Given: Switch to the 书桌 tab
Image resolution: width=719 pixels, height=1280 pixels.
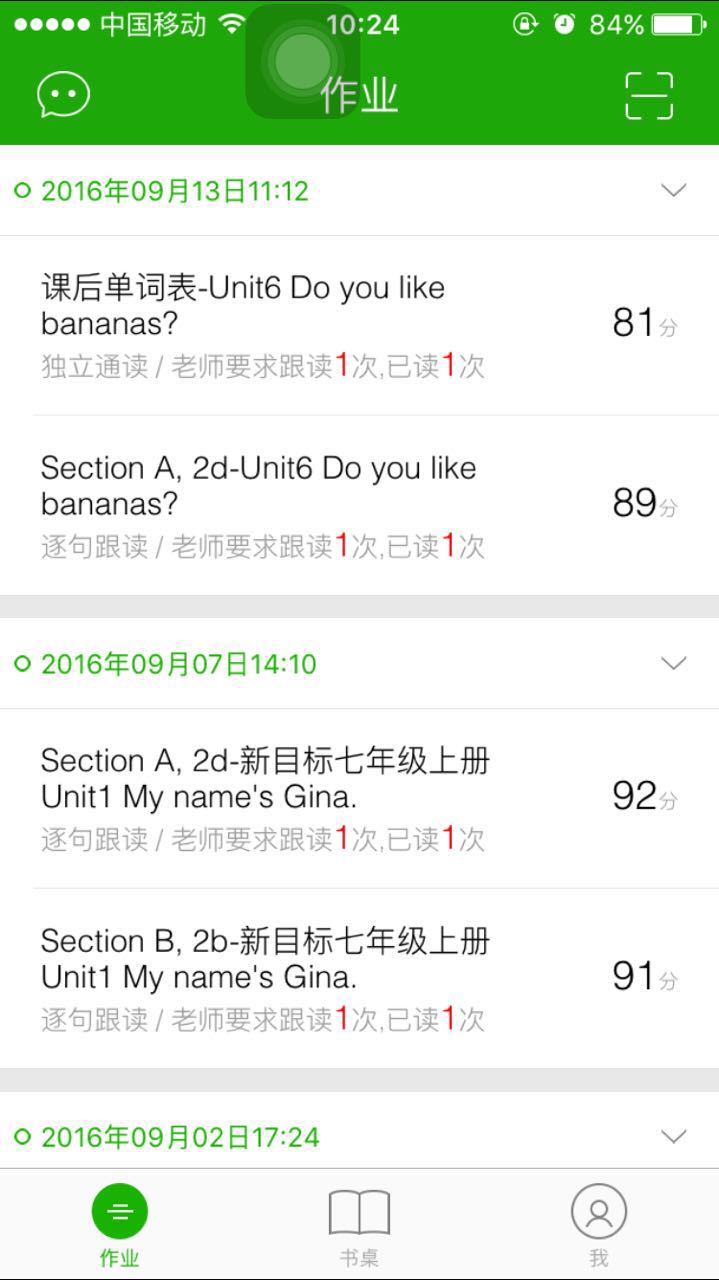Looking at the screenshot, I should click(x=358, y=1225).
